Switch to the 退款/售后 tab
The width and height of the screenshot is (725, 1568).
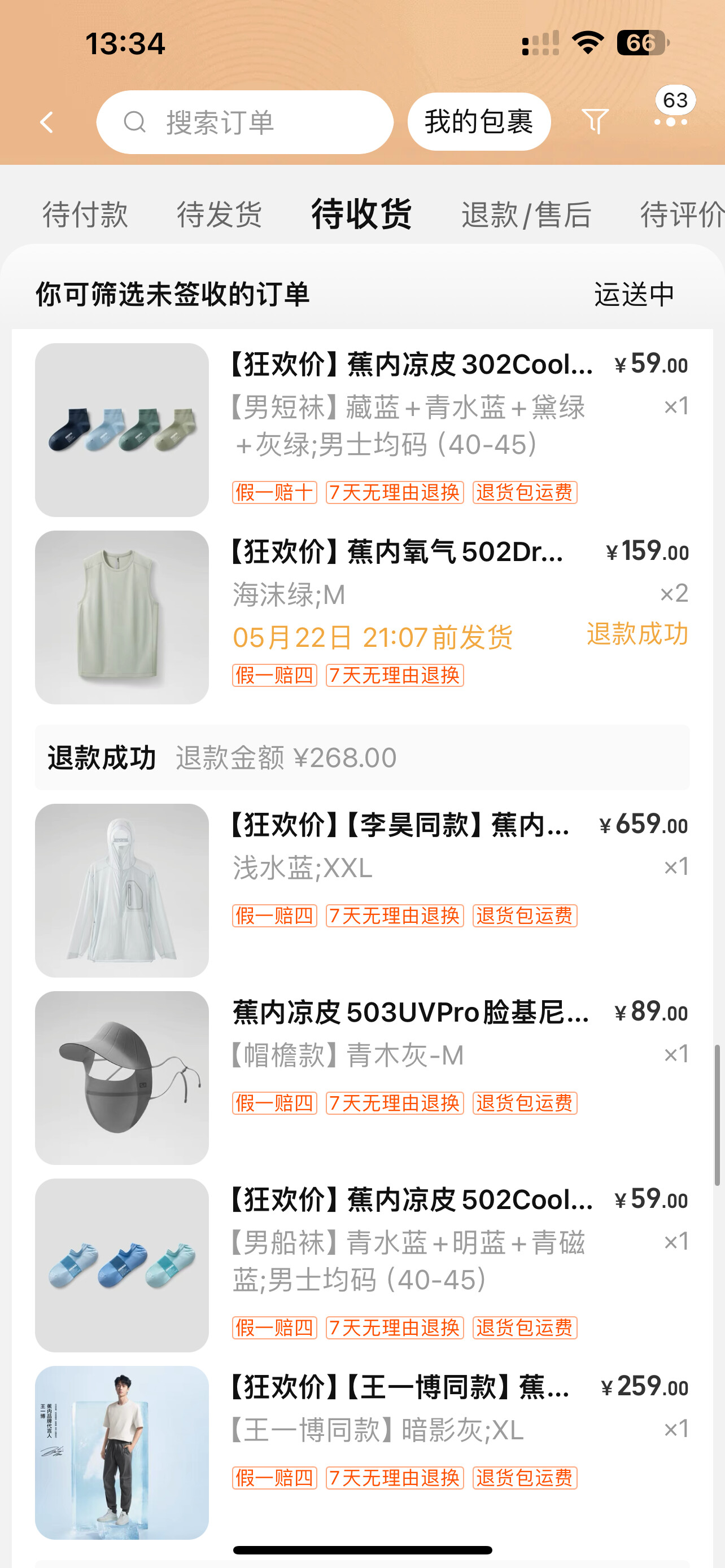(x=527, y=214)
